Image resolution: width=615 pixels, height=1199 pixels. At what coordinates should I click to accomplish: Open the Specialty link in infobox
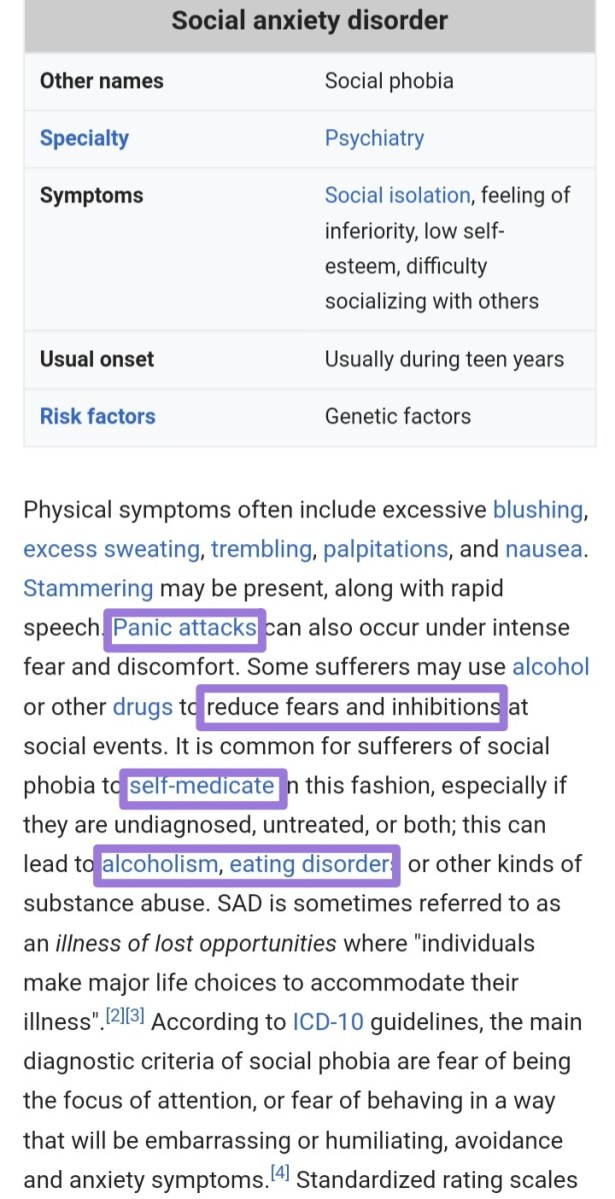coord(84,138)
